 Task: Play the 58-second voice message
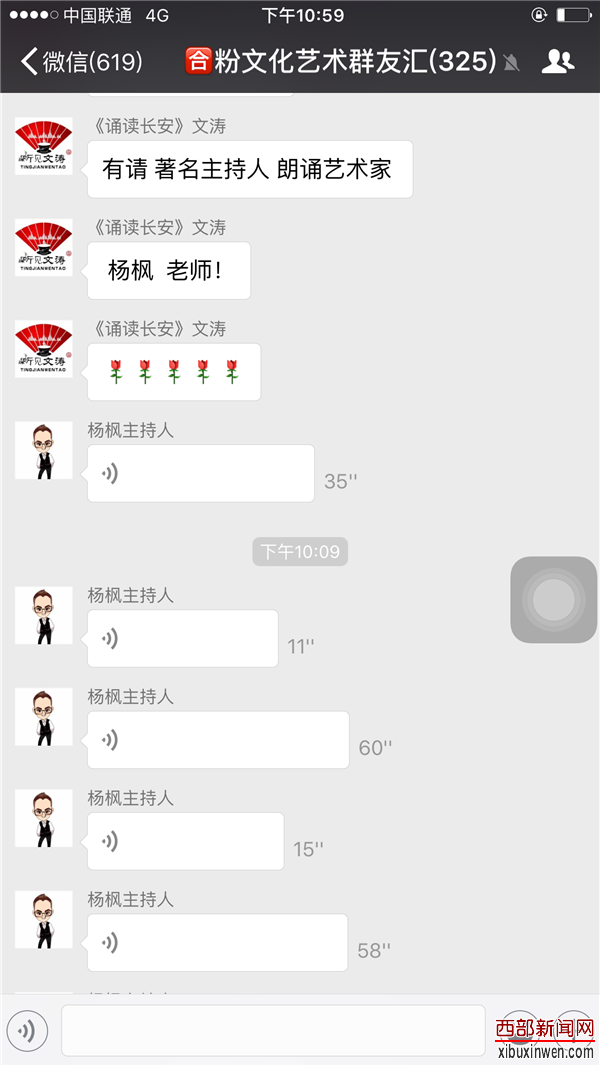pos(217,942)
